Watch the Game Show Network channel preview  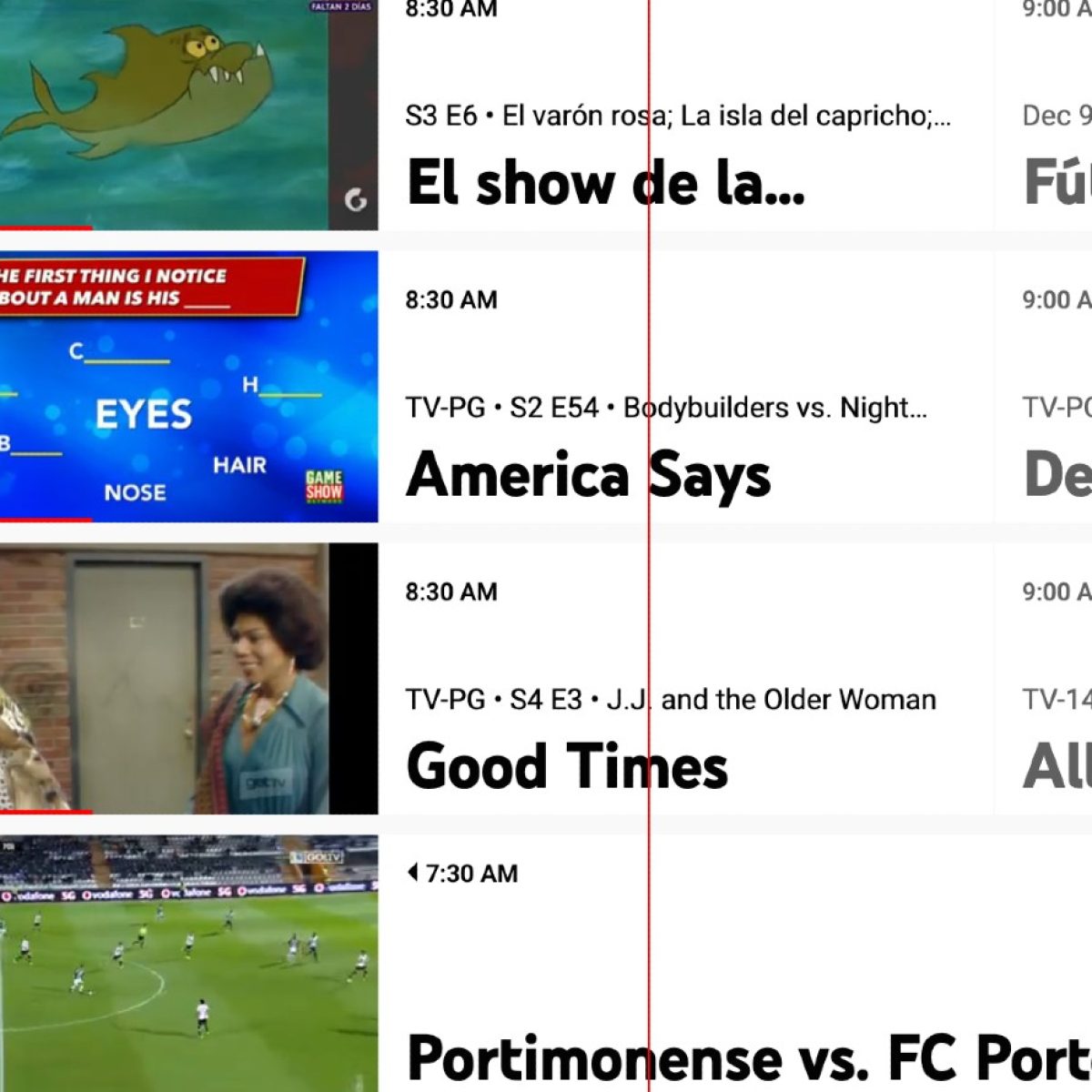pos(187,387)
